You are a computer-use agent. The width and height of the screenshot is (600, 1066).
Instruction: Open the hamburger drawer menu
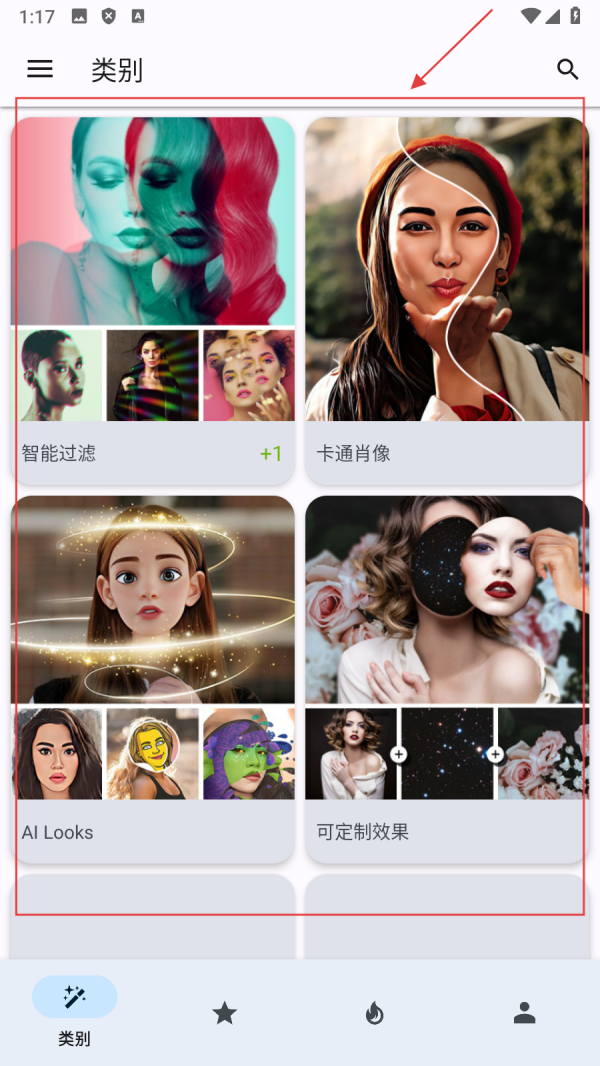click(x=40, y=69)
